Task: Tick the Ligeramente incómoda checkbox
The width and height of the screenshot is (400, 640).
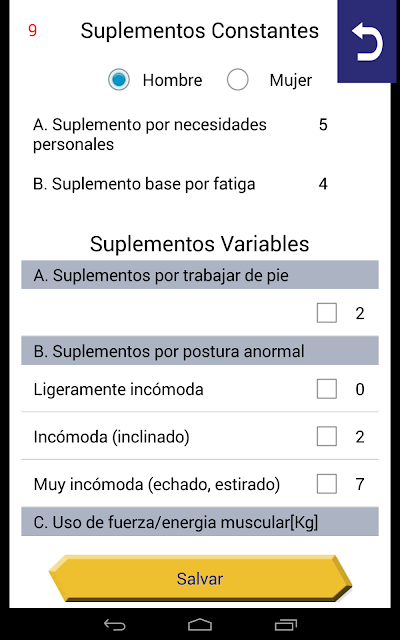Action: tap(327, 389)
